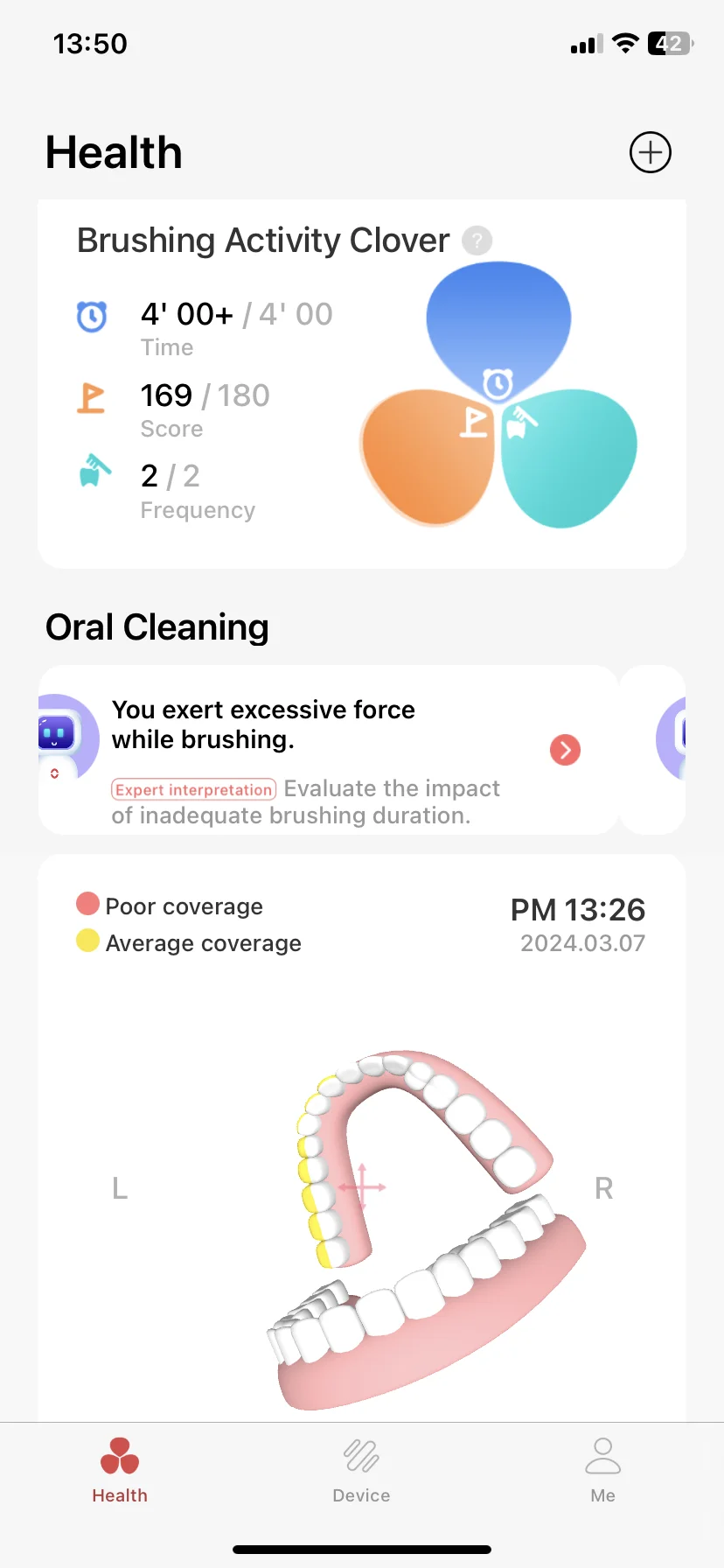The image size is (724, 1568).
Task: Open the brushing coverage report from 13:26
Action: click(x=577, y=923)
